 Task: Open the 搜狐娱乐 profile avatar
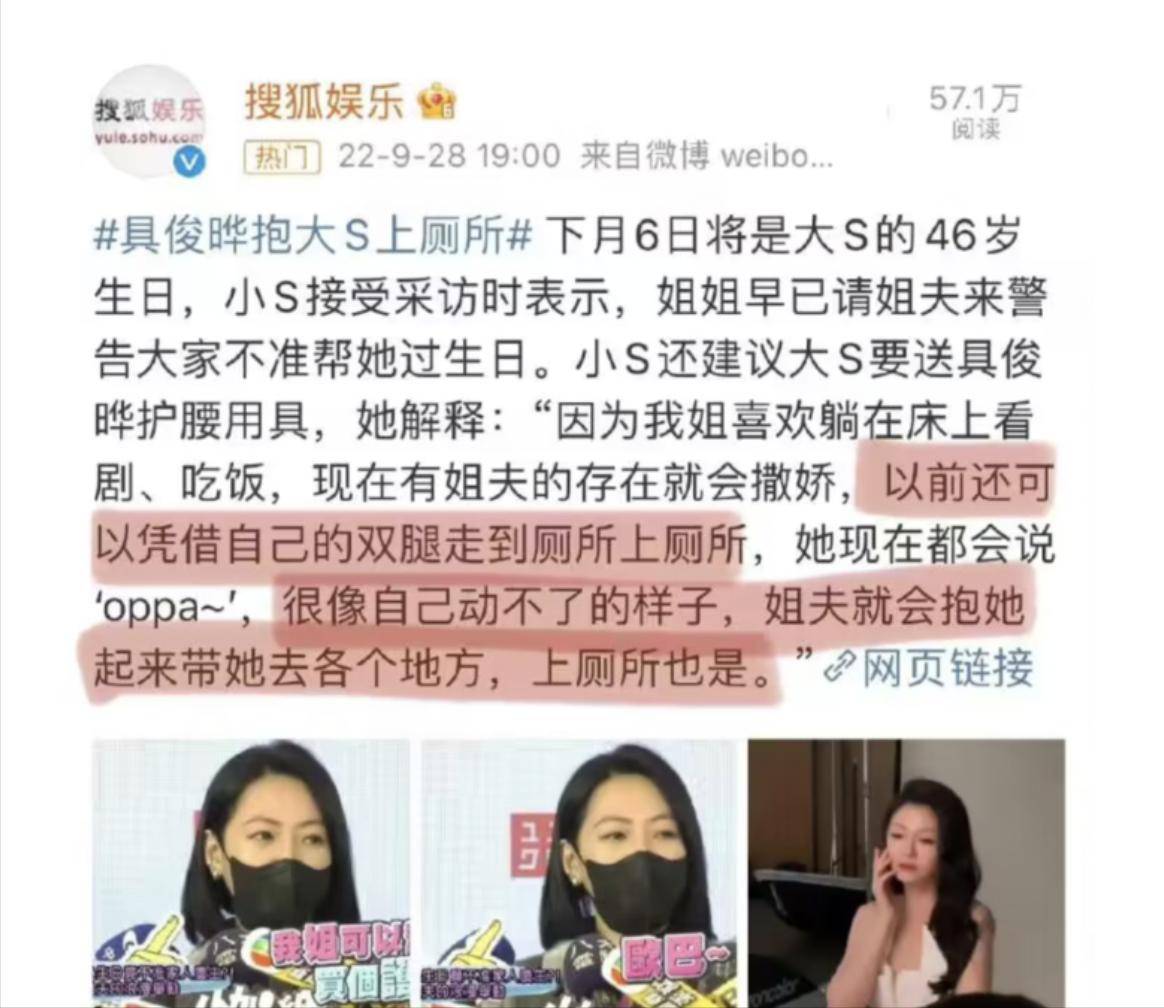click(149, 120)
